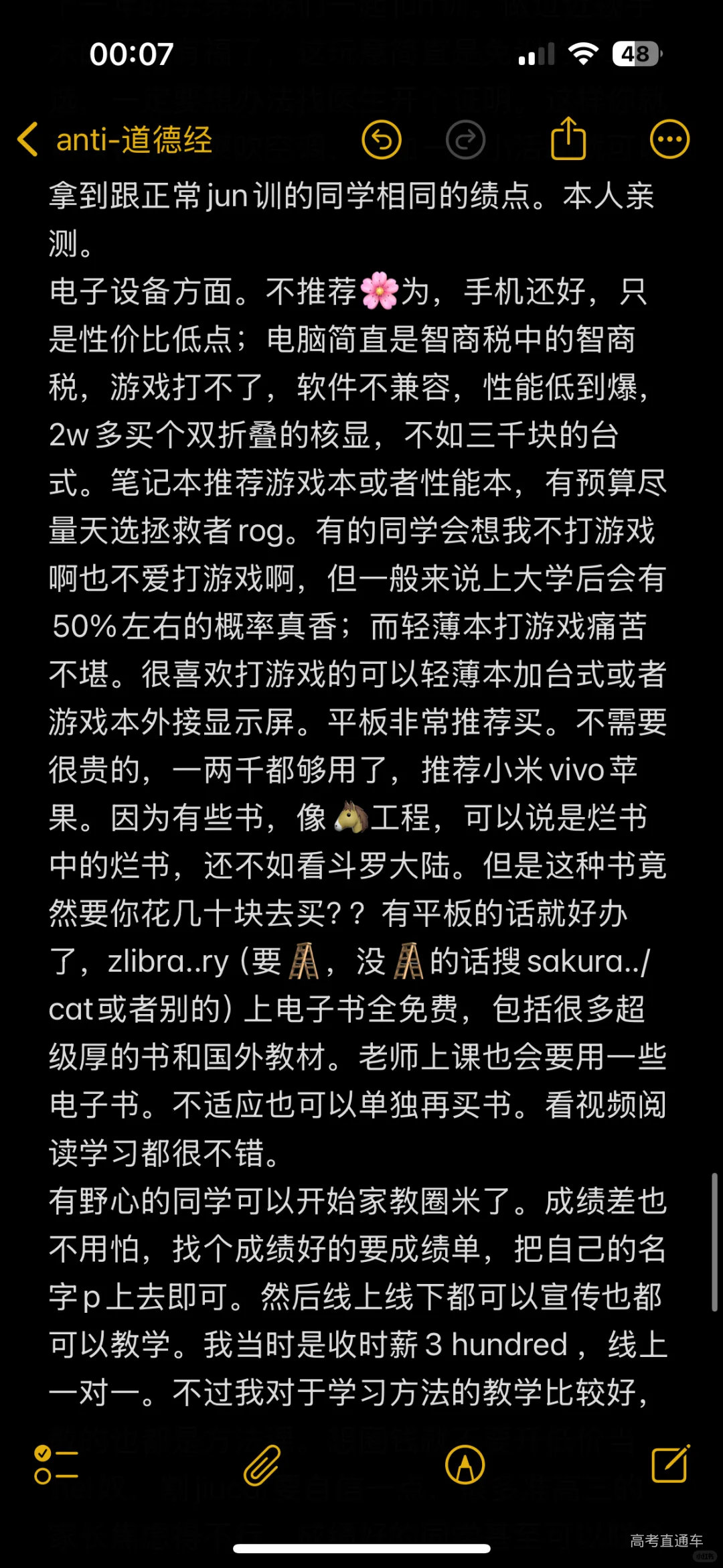Viewport: 723px width, 1568px height.
Task: Go back to the anti-道德经 folder
Action: pos(114,141)
